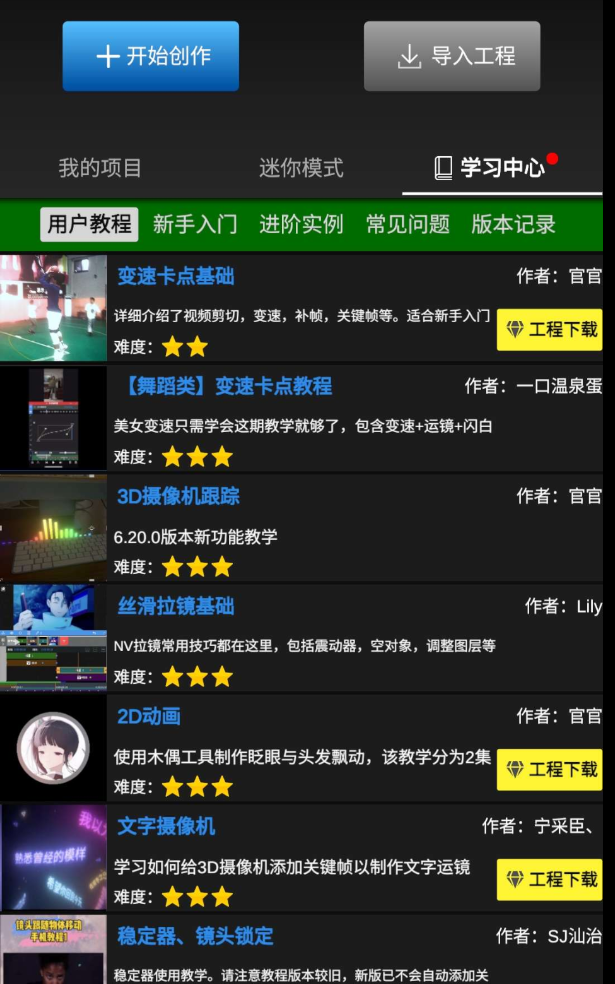
Task: Download the project for 2D动画
Action: [549, 769]
